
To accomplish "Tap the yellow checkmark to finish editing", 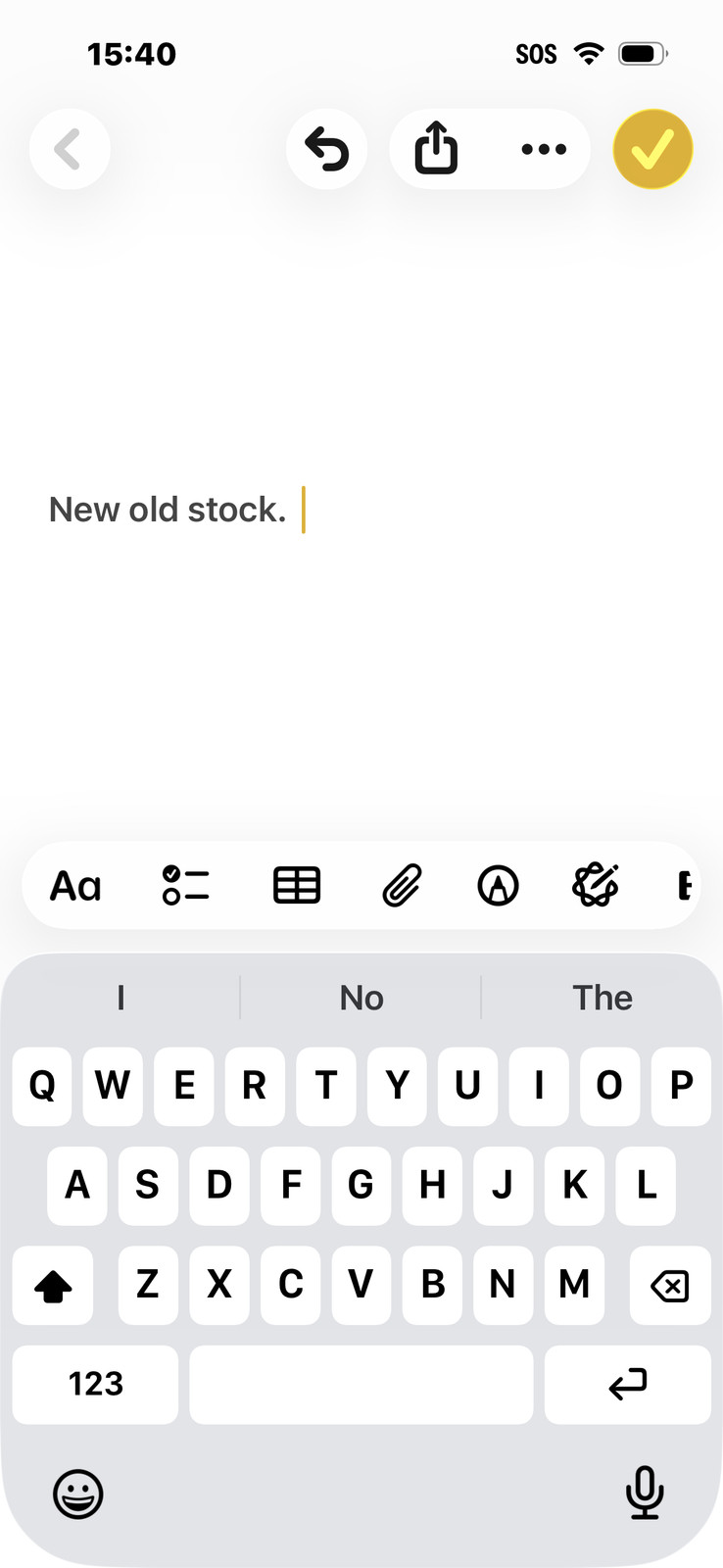I will tap(652, 149).
